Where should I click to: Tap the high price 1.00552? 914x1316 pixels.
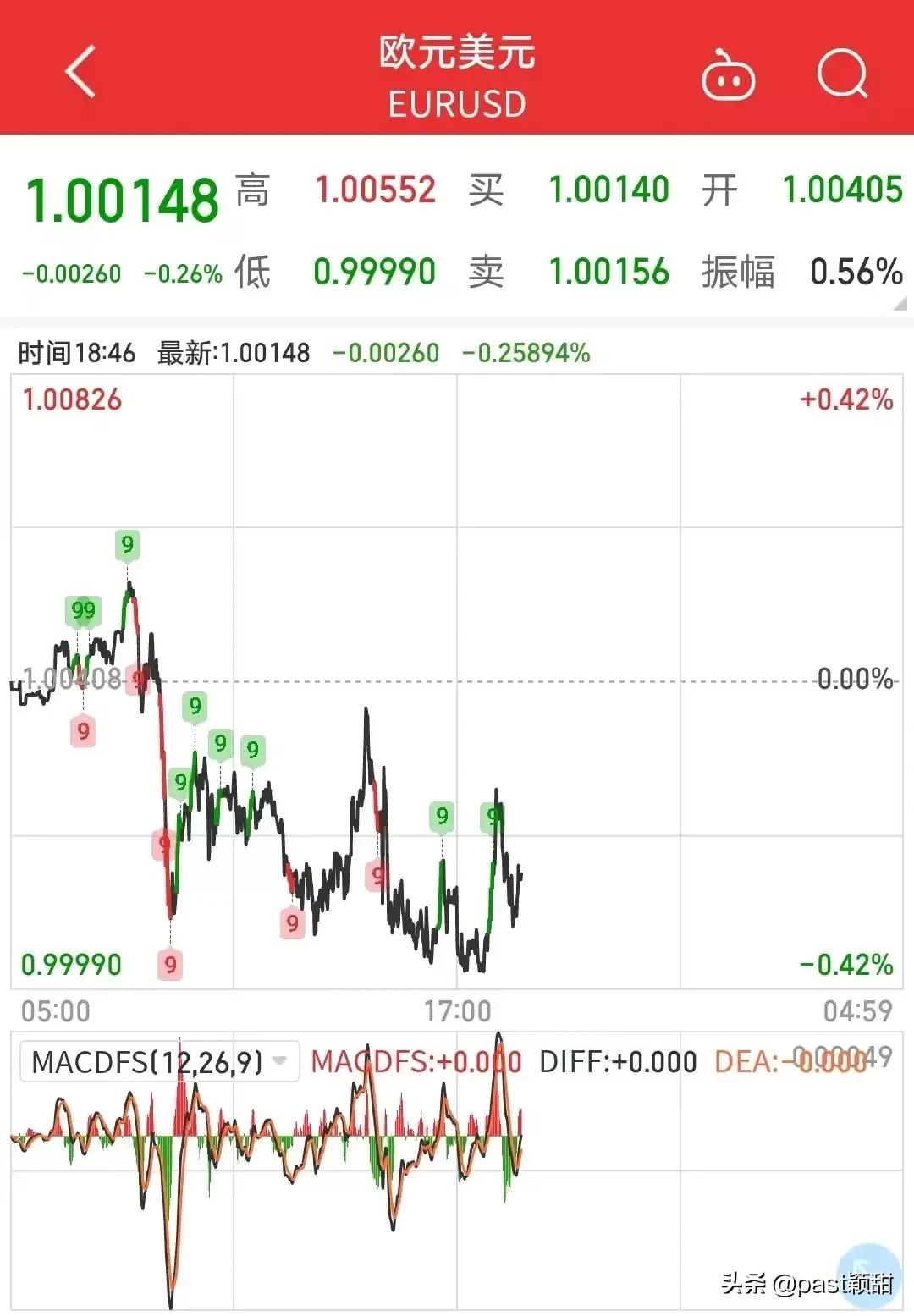point(376,190)
